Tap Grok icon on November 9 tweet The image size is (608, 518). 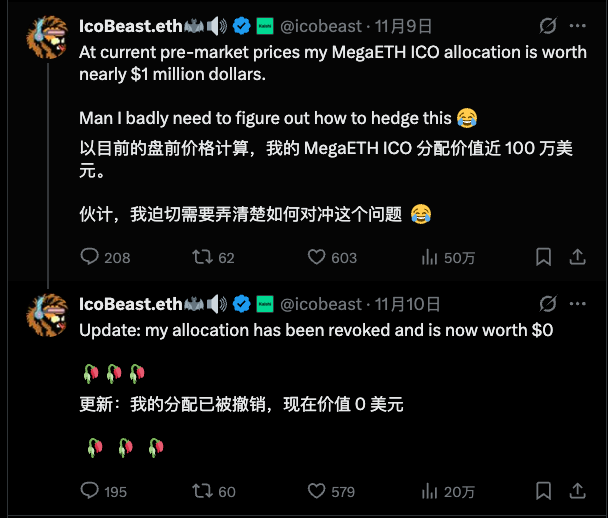click(x=547, y=26)
